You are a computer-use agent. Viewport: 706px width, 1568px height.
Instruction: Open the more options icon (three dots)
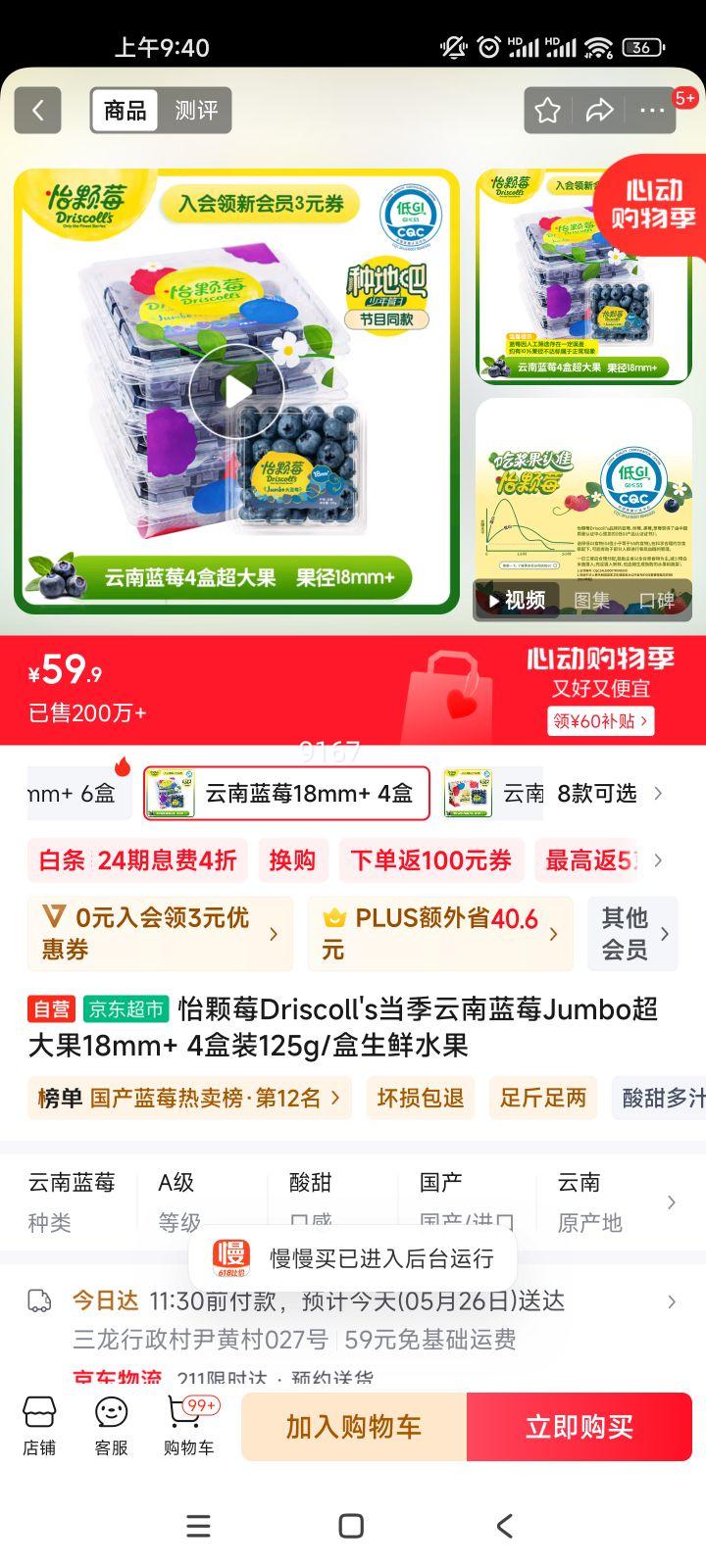point(651,110)
